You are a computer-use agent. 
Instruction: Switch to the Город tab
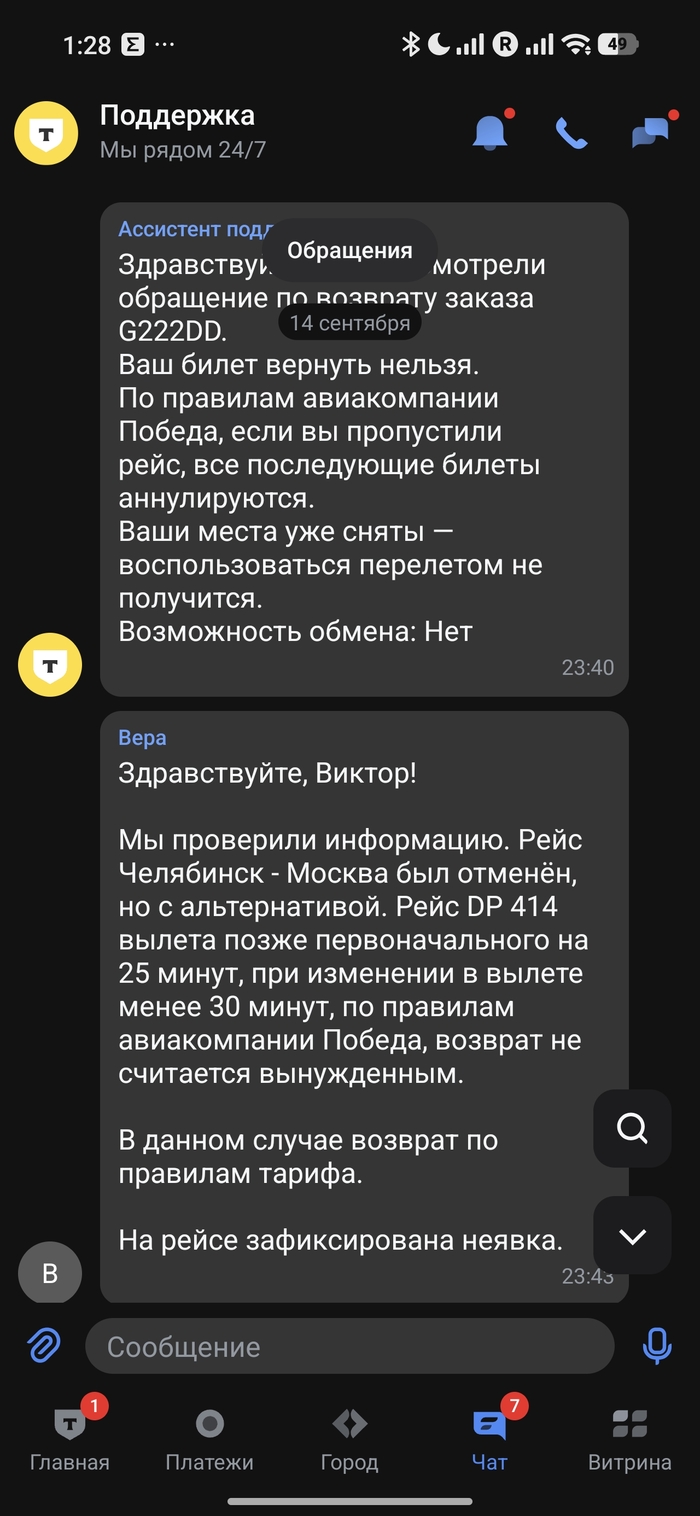tap(349, 1436)
